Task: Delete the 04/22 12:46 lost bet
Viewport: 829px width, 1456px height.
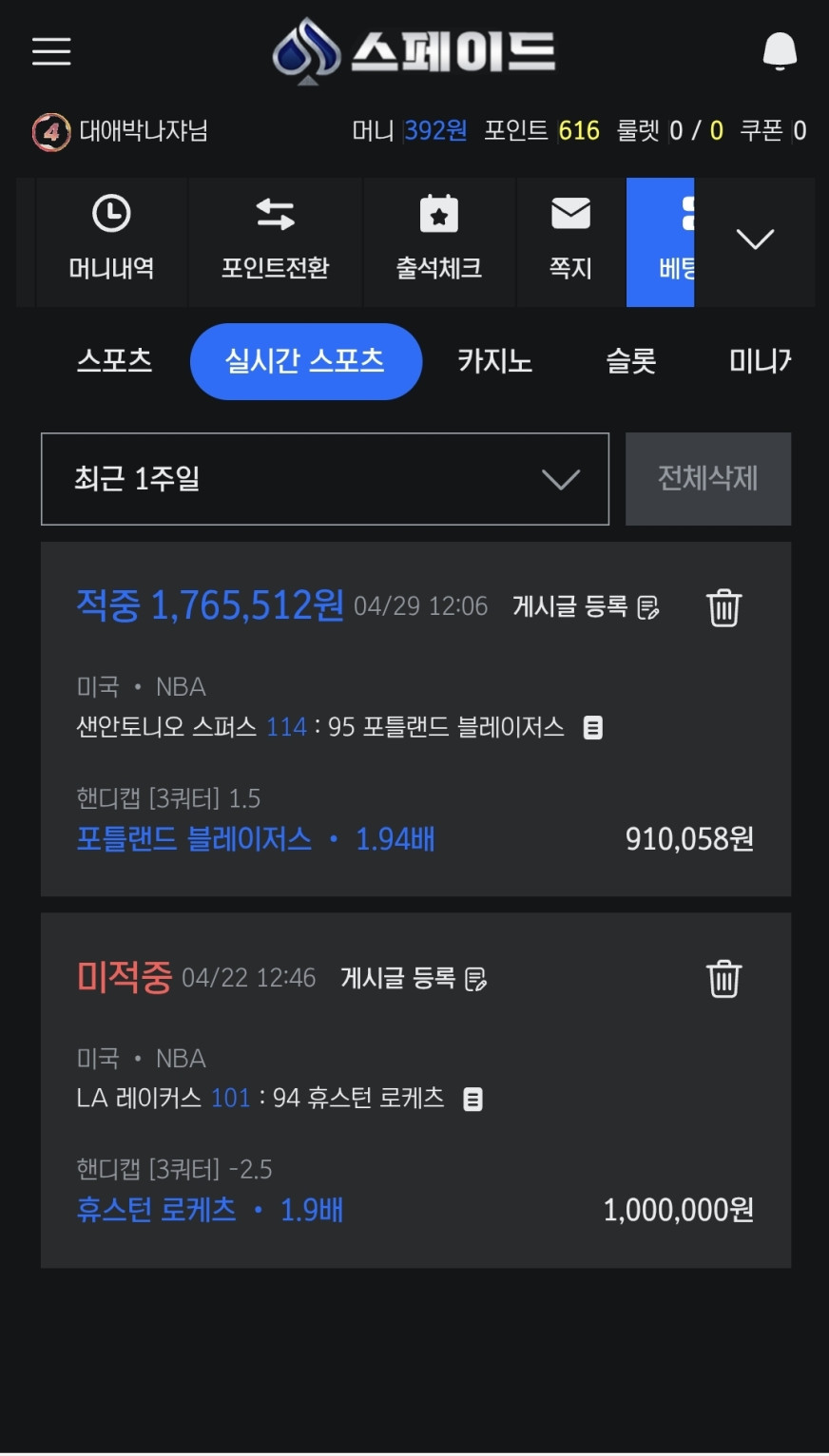Action: (x=723, y=979)
